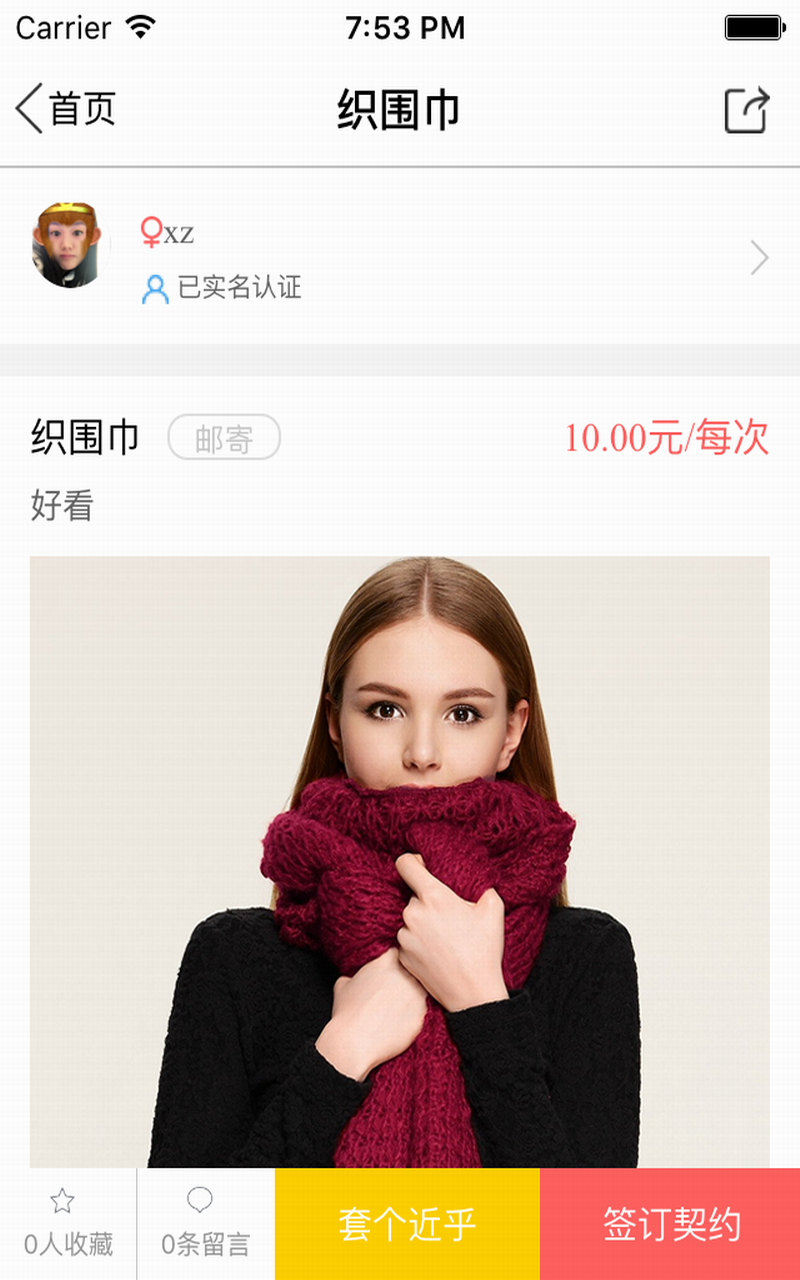
Task: Open the scarf product photo
Action: tap(400, 862)
